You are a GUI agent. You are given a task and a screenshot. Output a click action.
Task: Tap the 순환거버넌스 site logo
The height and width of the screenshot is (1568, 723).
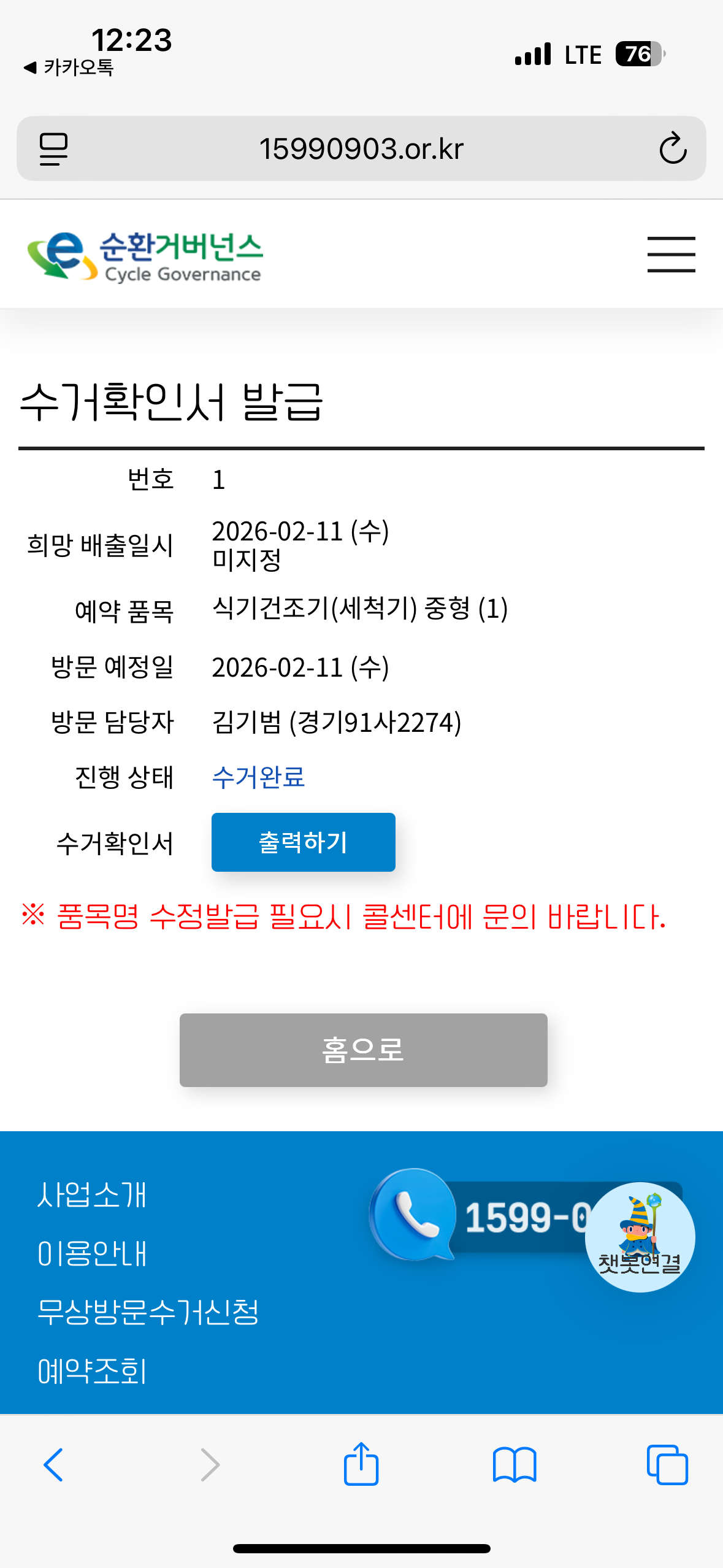(x=145, y=256)
